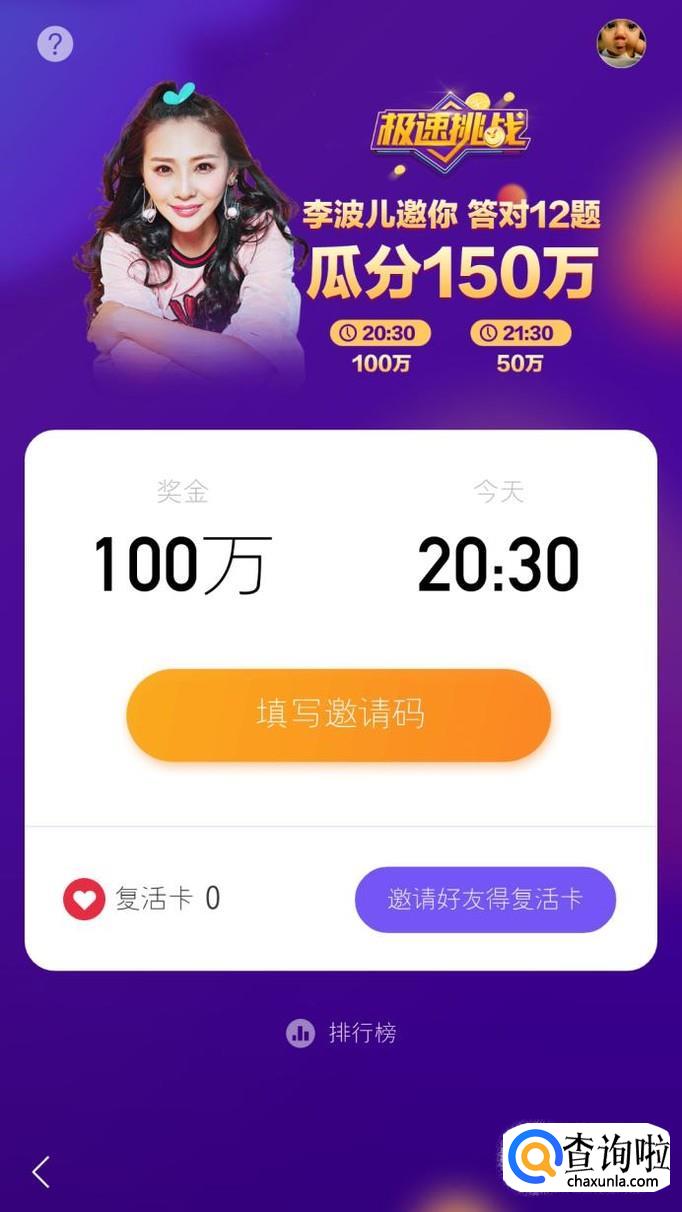
Task: Go back using the back arrow
Action: pyautogui.click(x=41, y=1171)
